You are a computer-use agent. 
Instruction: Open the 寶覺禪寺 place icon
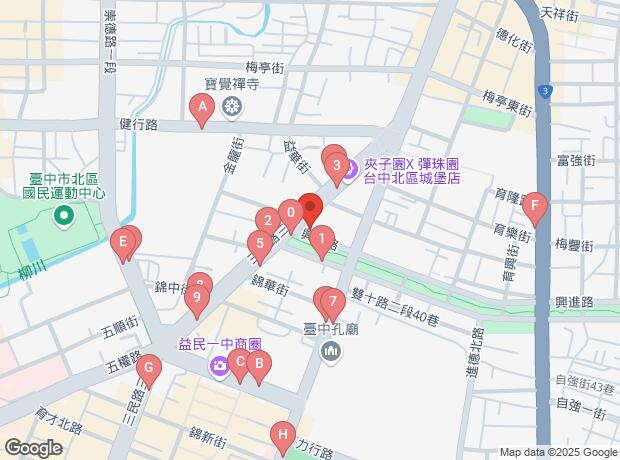coord(232,107)
